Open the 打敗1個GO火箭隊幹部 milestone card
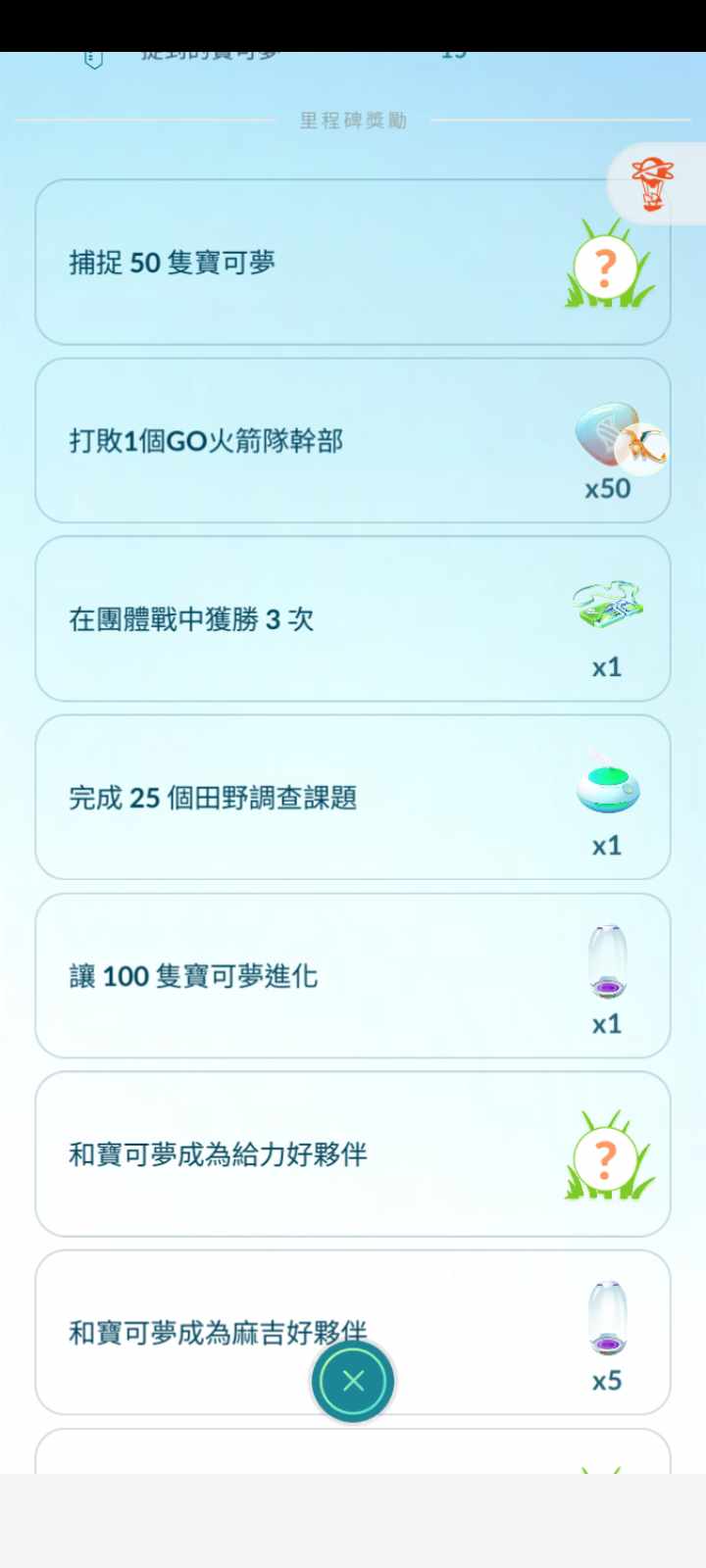 353,441
